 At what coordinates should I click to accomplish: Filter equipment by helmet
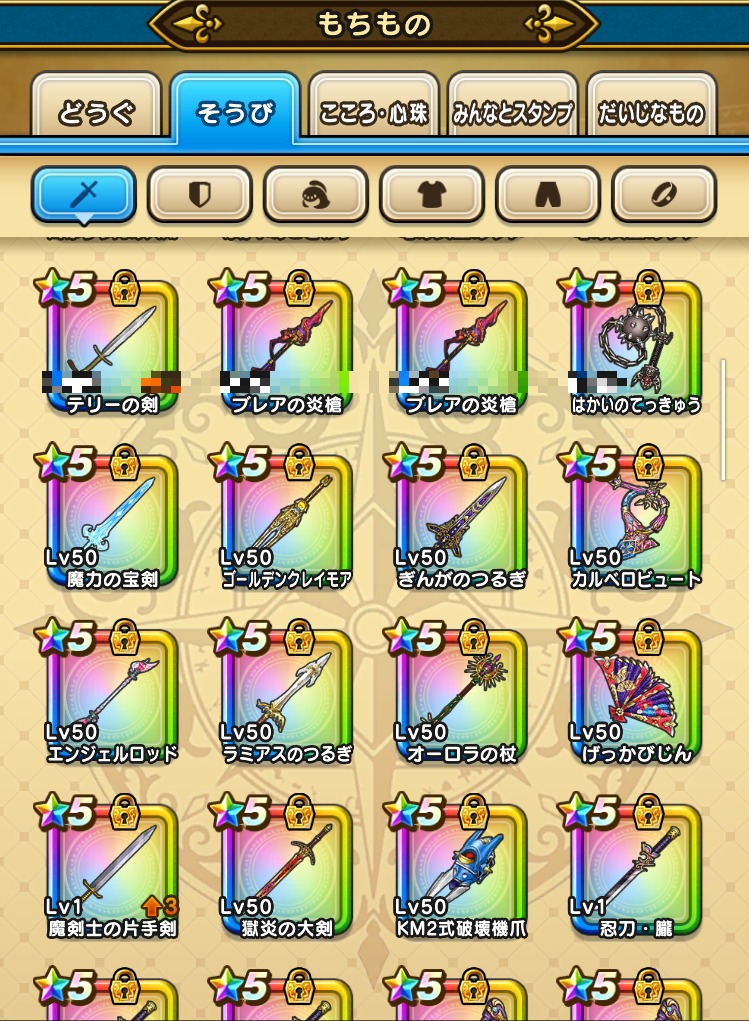tap(315, 194)
